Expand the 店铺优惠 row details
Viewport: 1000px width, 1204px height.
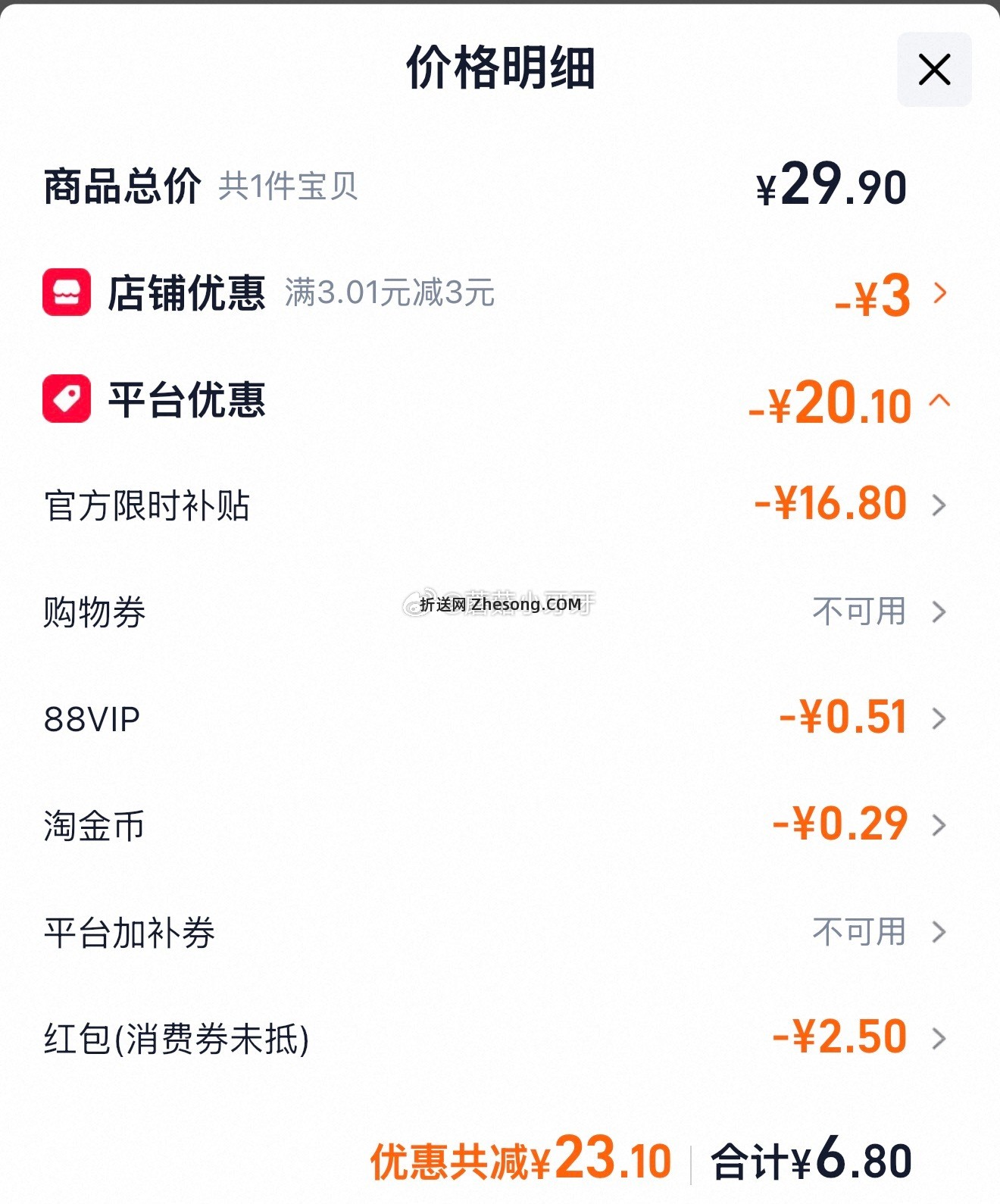942,294
